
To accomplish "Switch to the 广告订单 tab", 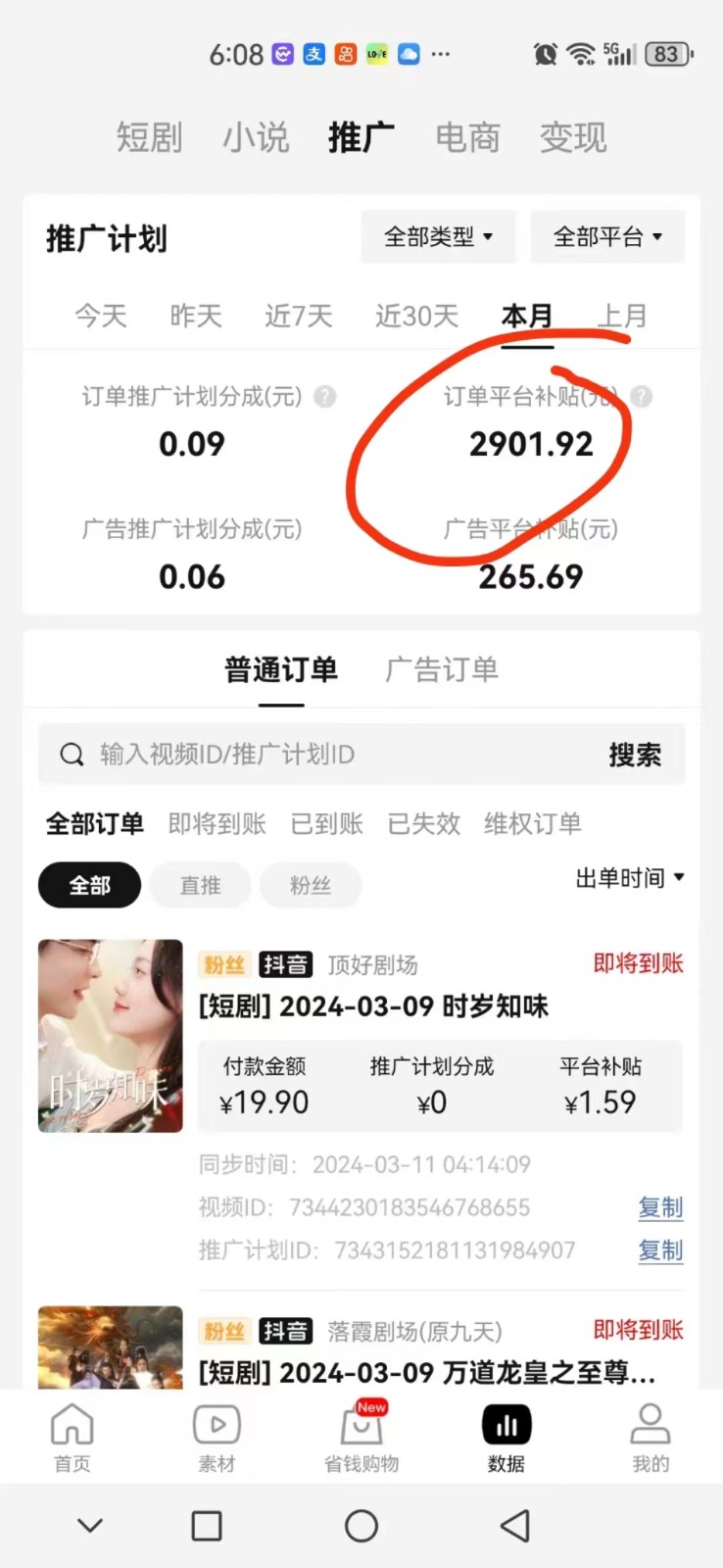I will [441, 670].
